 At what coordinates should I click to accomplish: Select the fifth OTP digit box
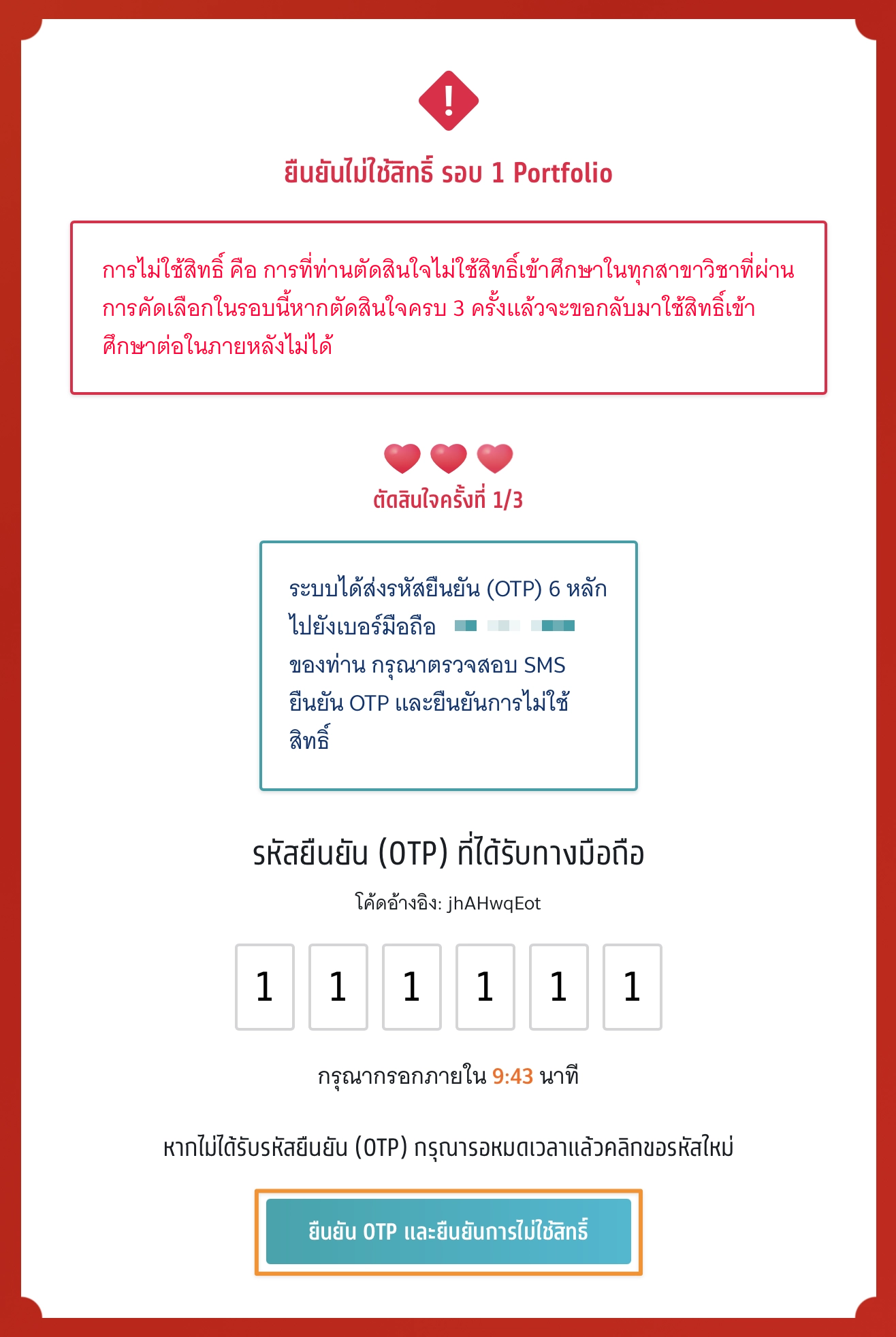tap(559, 986)
